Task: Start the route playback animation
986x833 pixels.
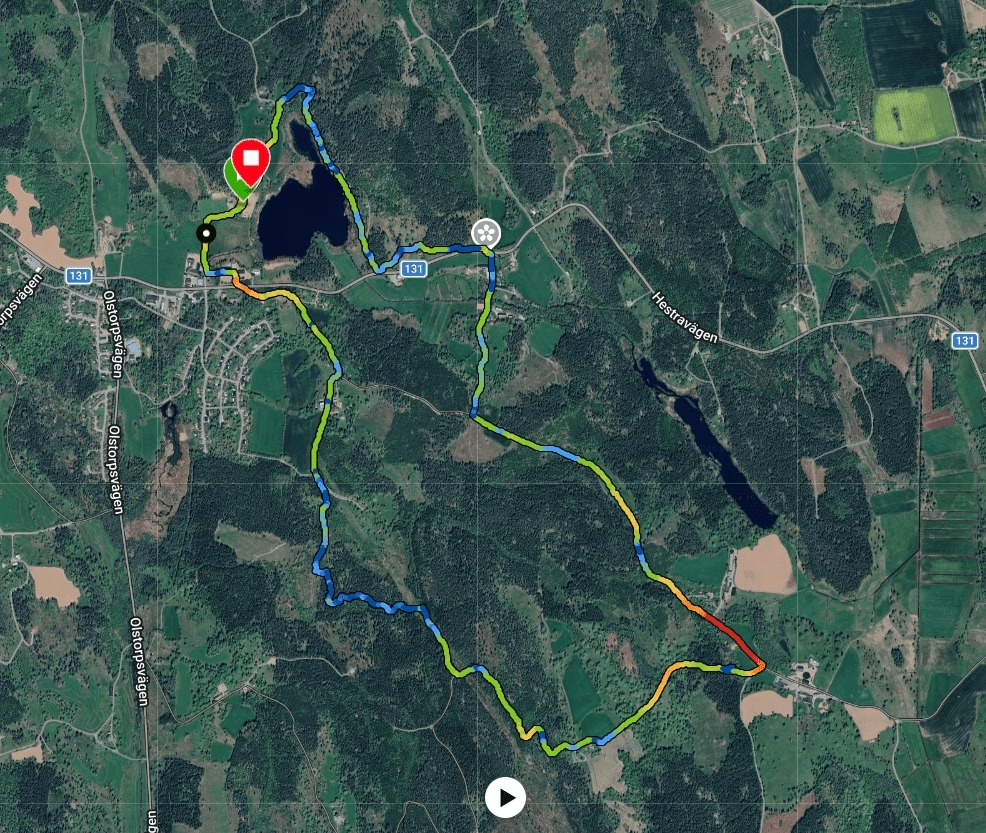Action: tap(506, 797)
